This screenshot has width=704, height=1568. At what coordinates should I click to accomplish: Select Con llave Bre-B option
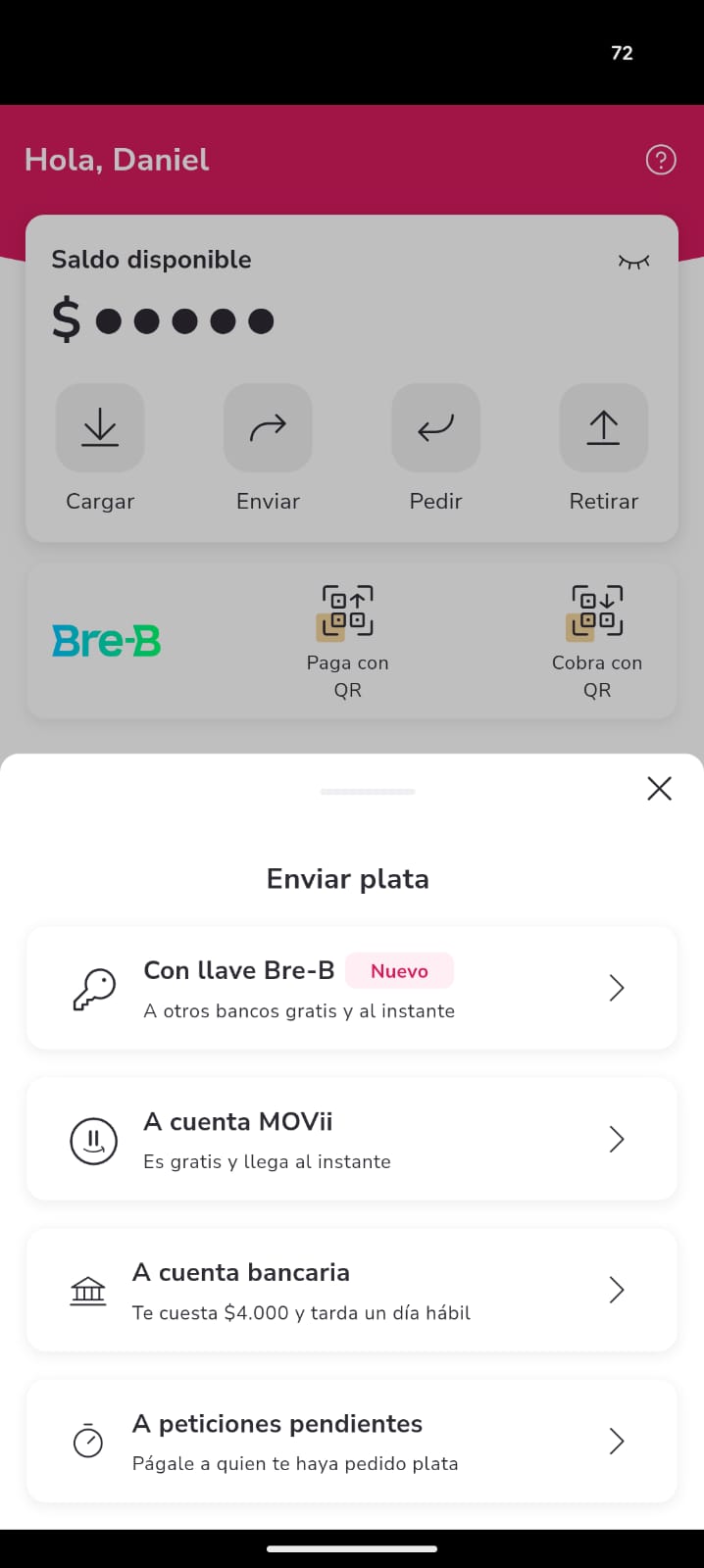[x=351, y=988]
